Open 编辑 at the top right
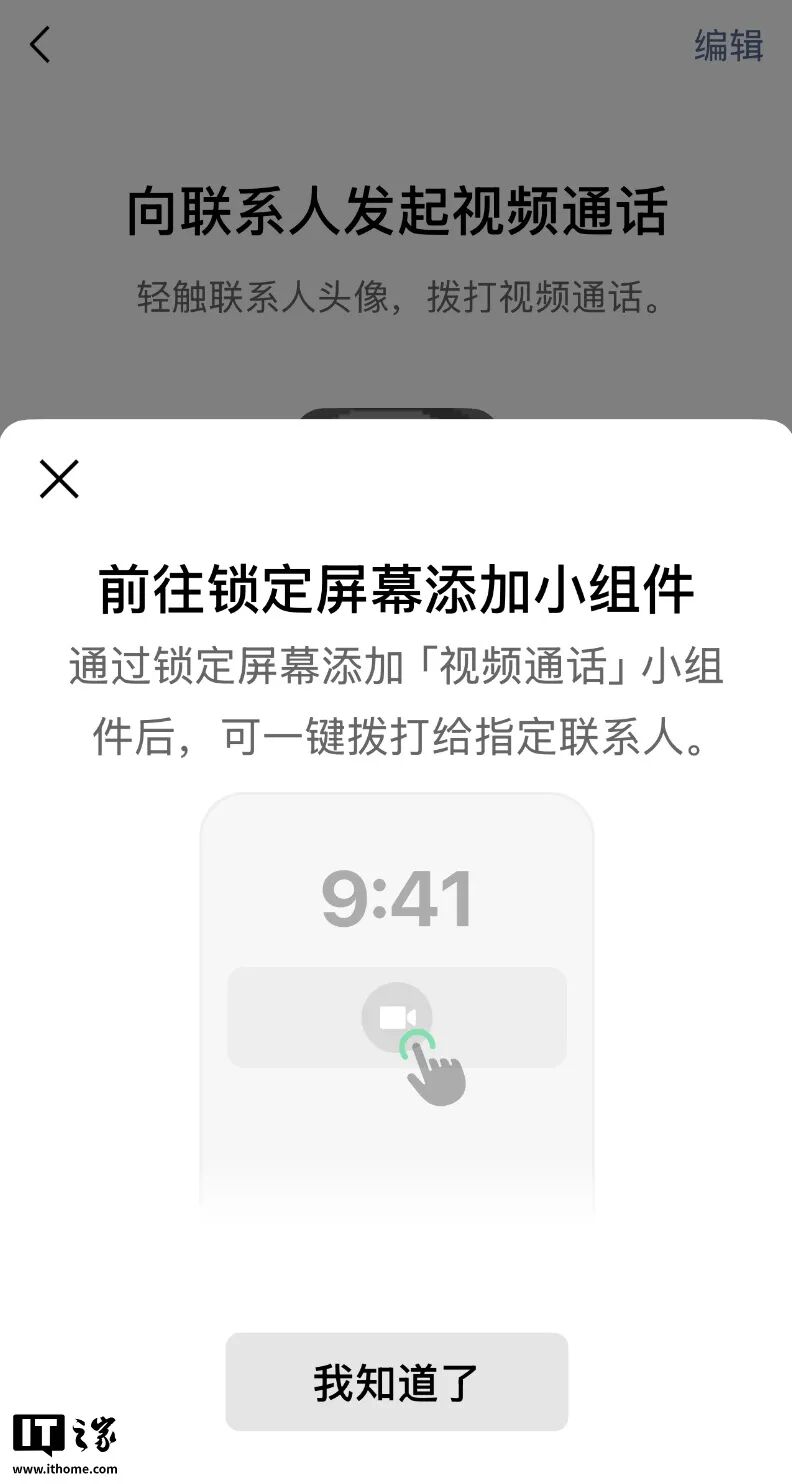The height and width of the screenshot is (1484, 792). pos(728,46)
